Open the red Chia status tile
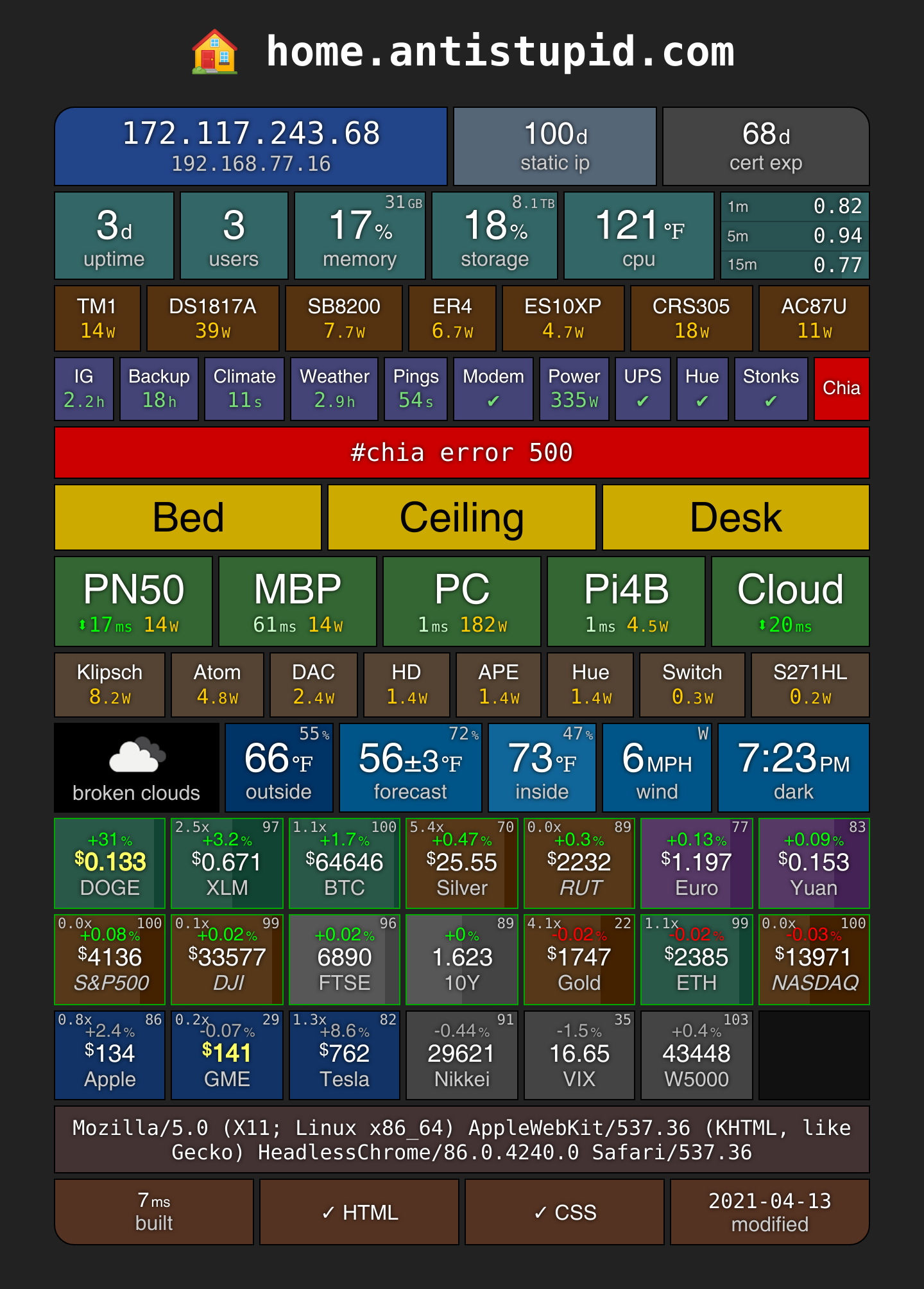 point(842,389)
